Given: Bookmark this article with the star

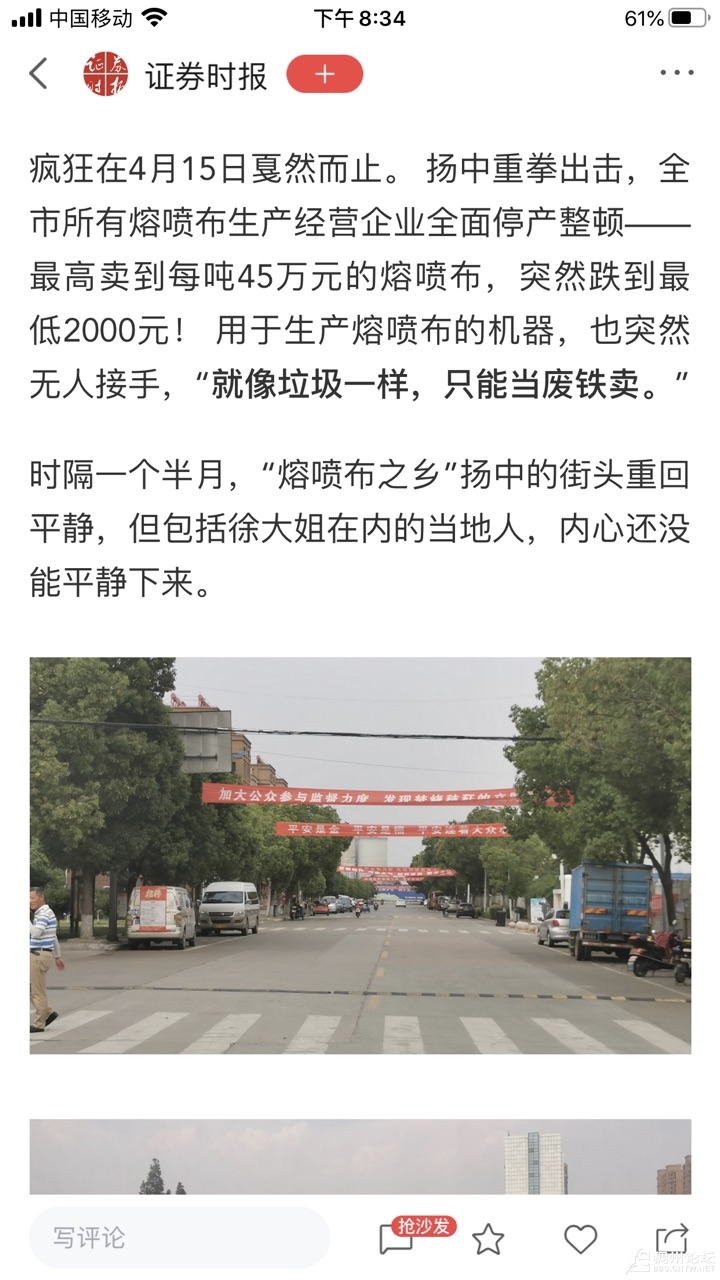Looking at the screenshot, I should pyautogui.click(x=488, y=1239).
